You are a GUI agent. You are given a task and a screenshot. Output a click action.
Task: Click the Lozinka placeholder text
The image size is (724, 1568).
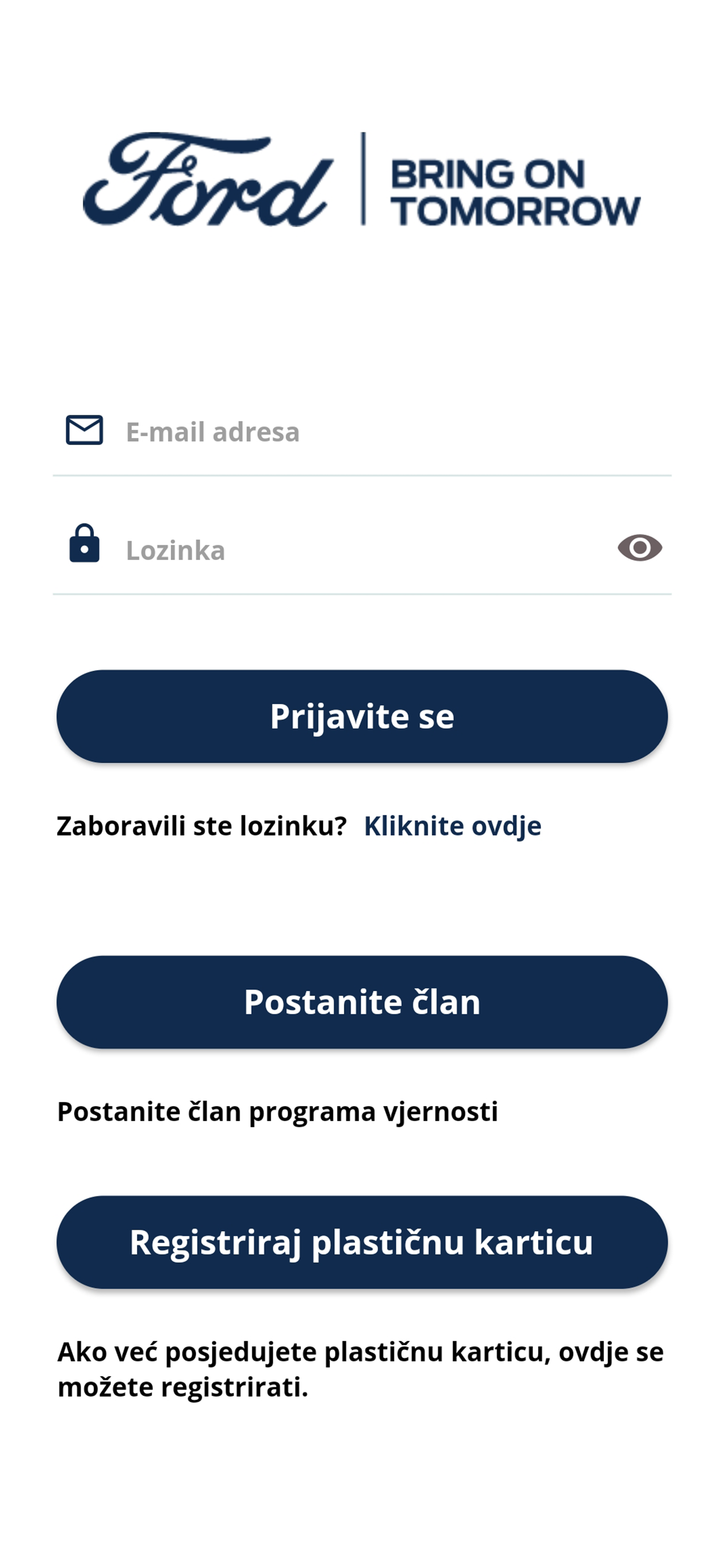point(175,551)
